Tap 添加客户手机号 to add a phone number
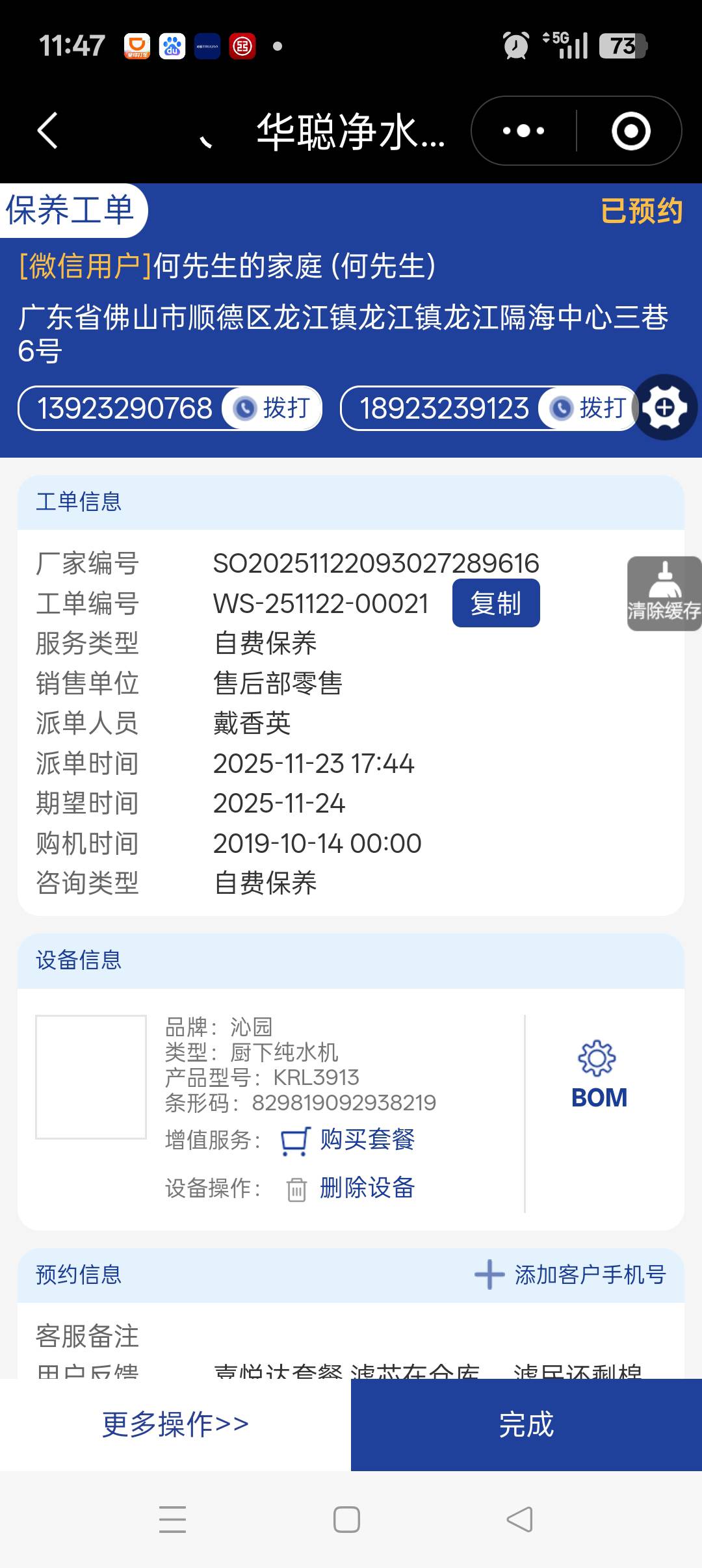Screen dimensions: 702x1568 [571, 1275]
